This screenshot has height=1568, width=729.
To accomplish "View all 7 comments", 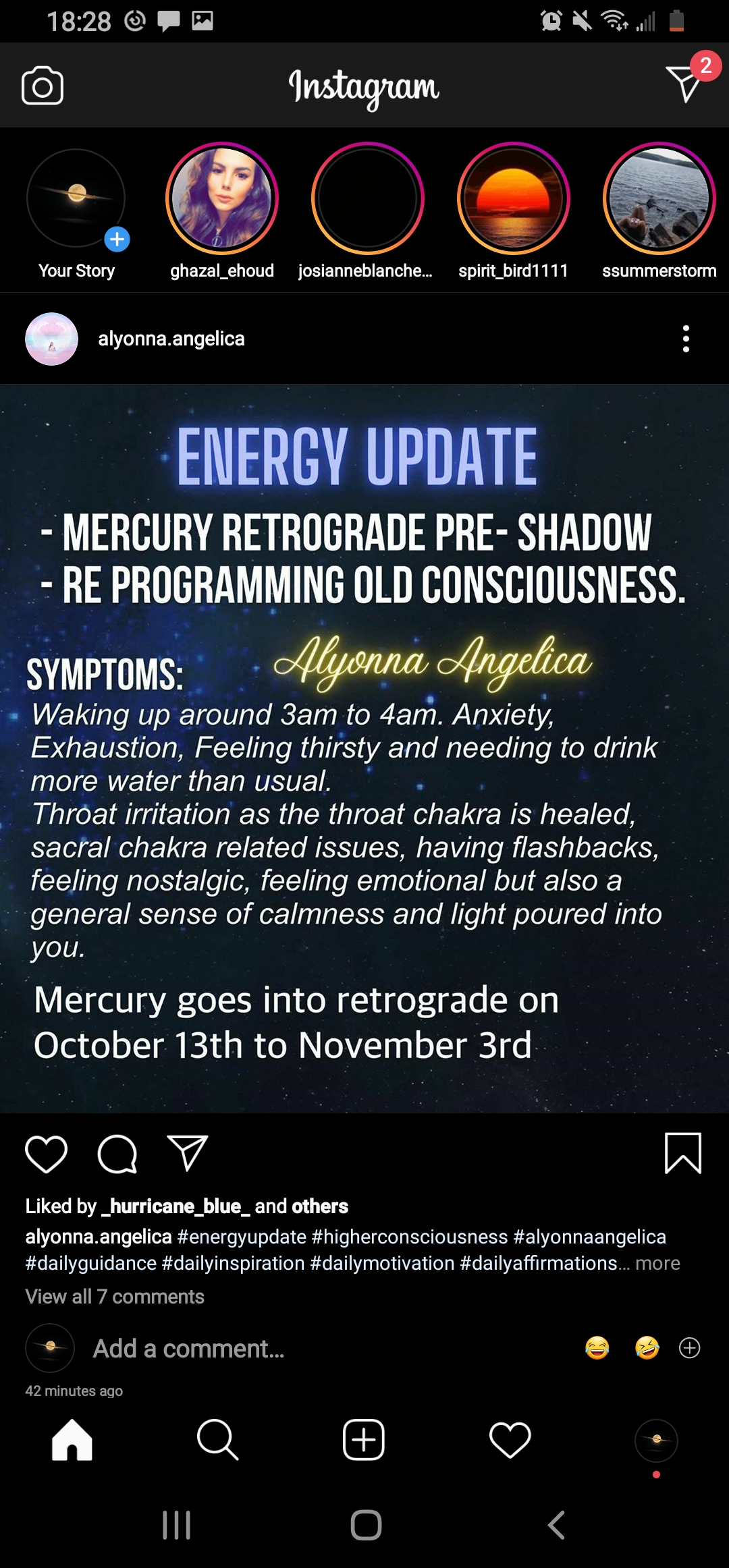I will pyautogui.click(x=115, y=1296).
